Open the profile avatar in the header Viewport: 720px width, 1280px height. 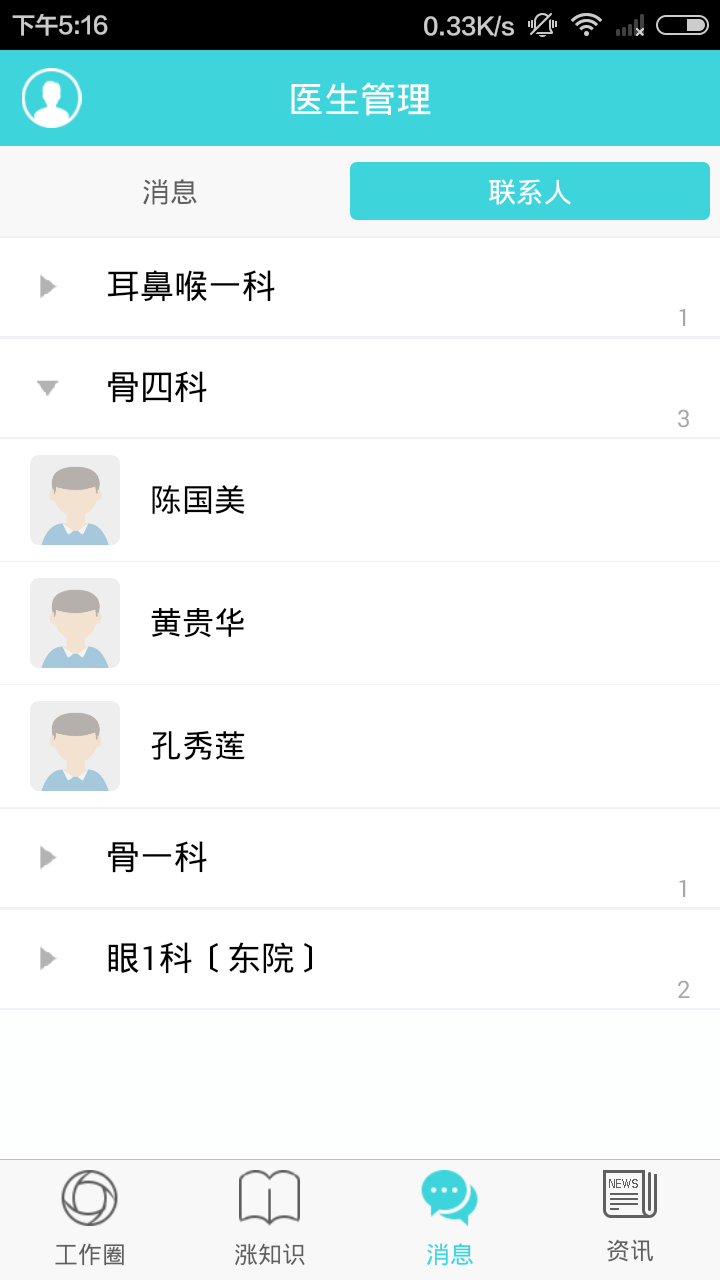point(51,97)
